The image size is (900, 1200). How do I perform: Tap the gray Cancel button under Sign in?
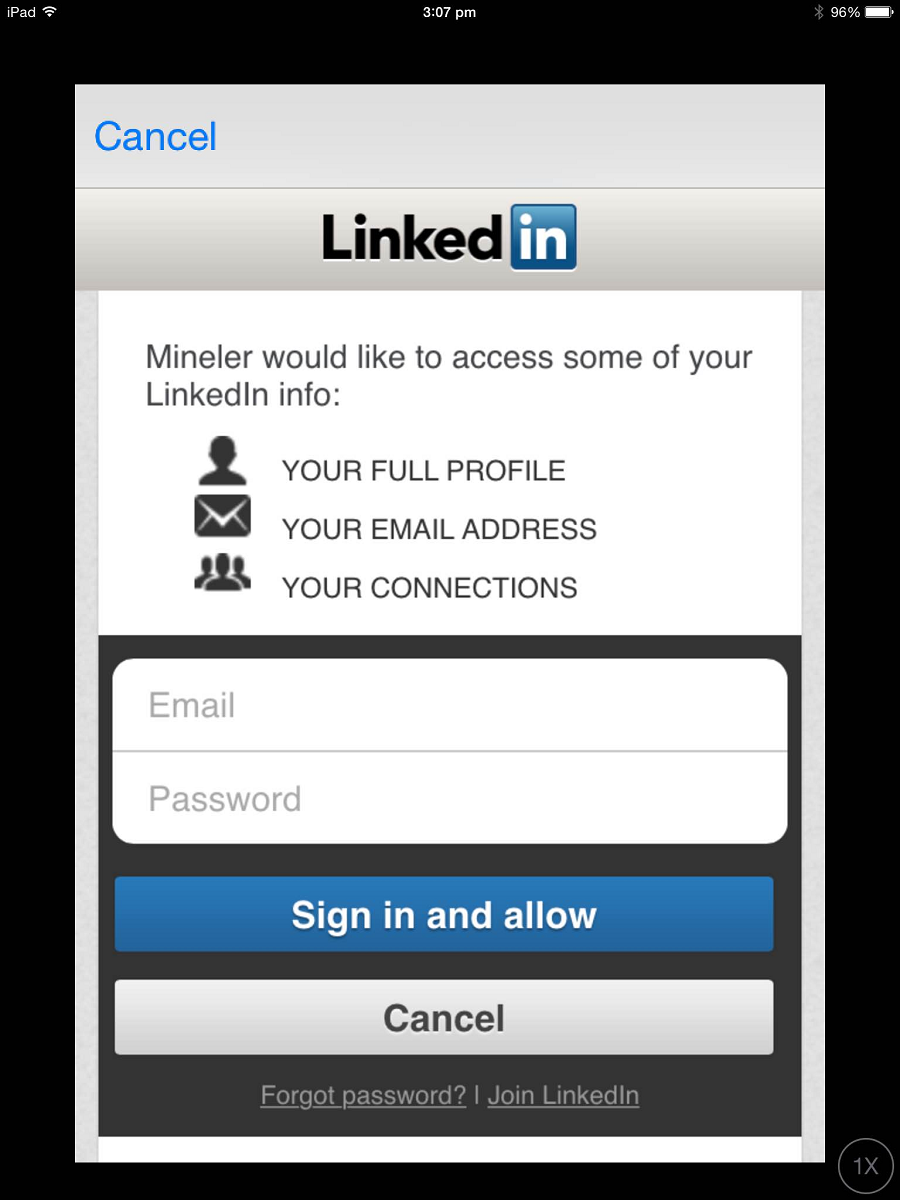pos(444,1018)
